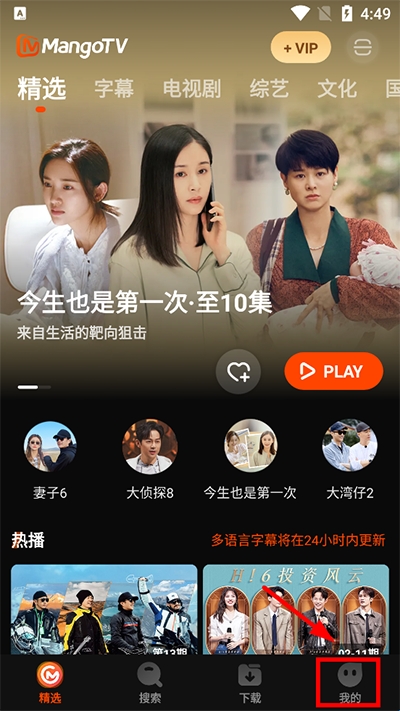Image resolution: width=400 pixels, height=711 pixels.
Task: Tap the 精选 bottom navigation item
Action: 50,683
